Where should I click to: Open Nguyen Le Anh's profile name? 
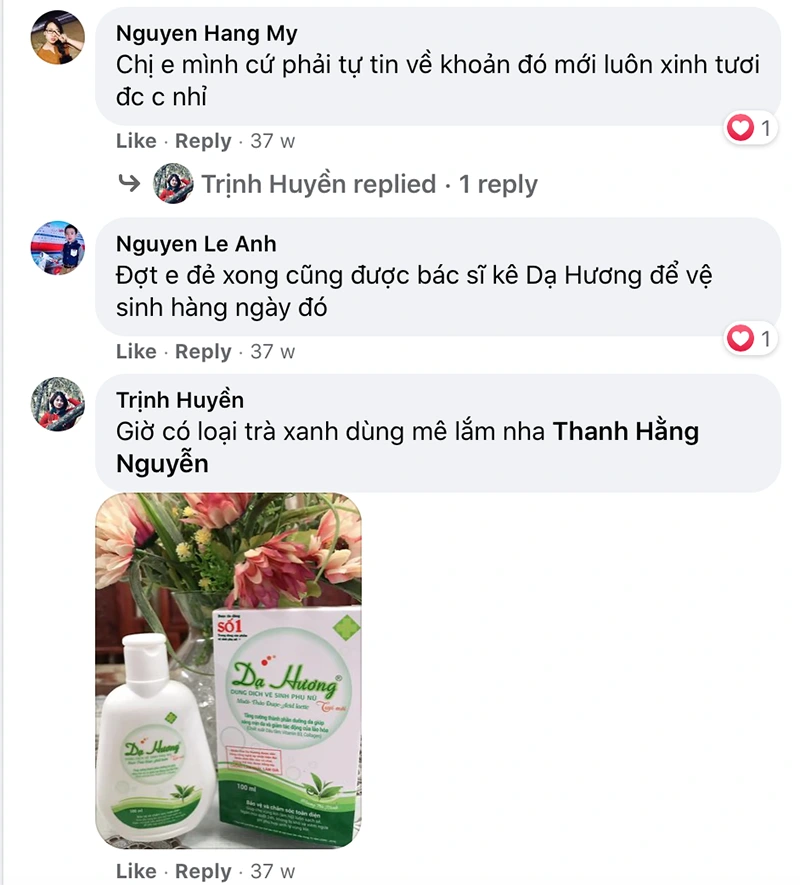tap(196, 244)
